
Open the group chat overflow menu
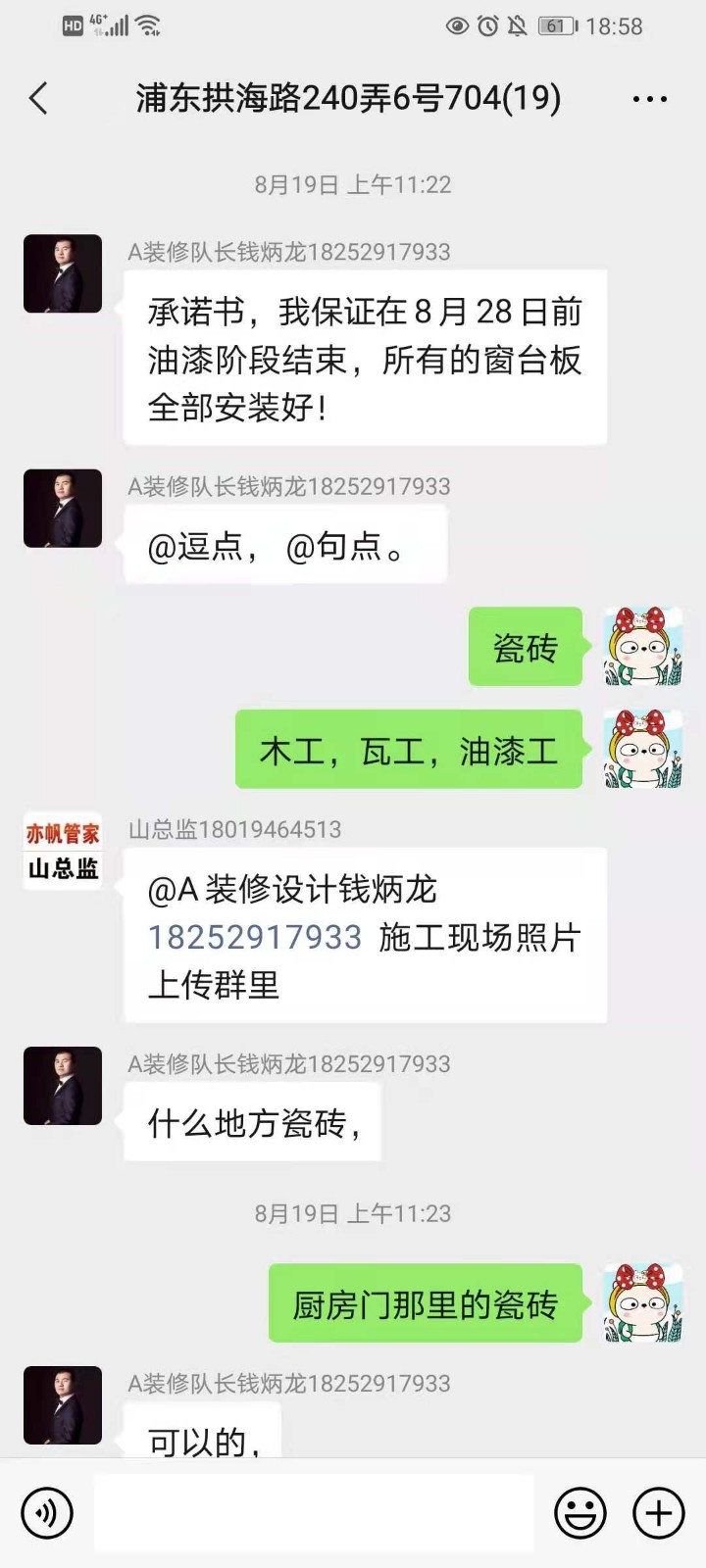pos(649,99)
